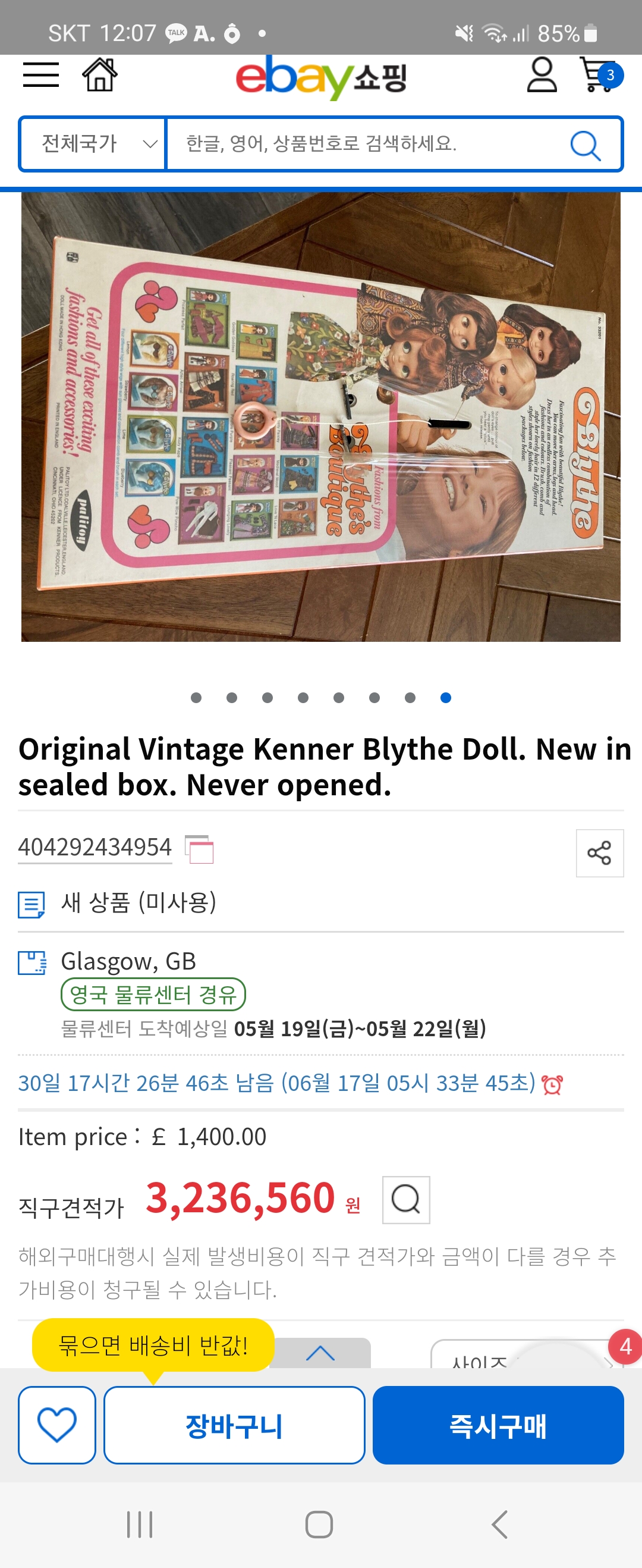Screen dimensions: 642x1568
Task: Open the Blythe doll product photo
Action: [x=320, y=416]
